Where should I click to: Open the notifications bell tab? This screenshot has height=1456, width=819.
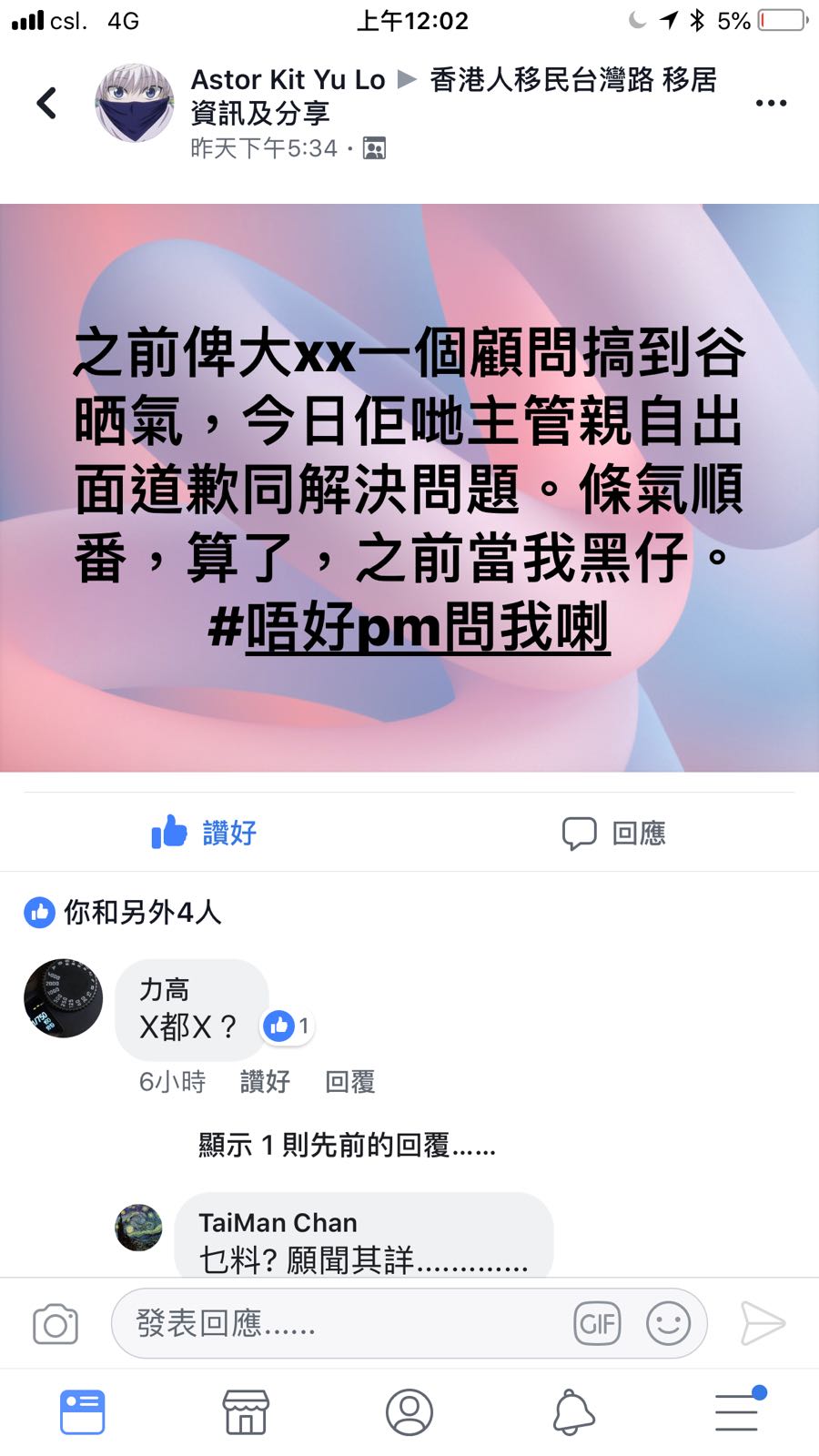pyautogui.click(x=573, y=1412)
